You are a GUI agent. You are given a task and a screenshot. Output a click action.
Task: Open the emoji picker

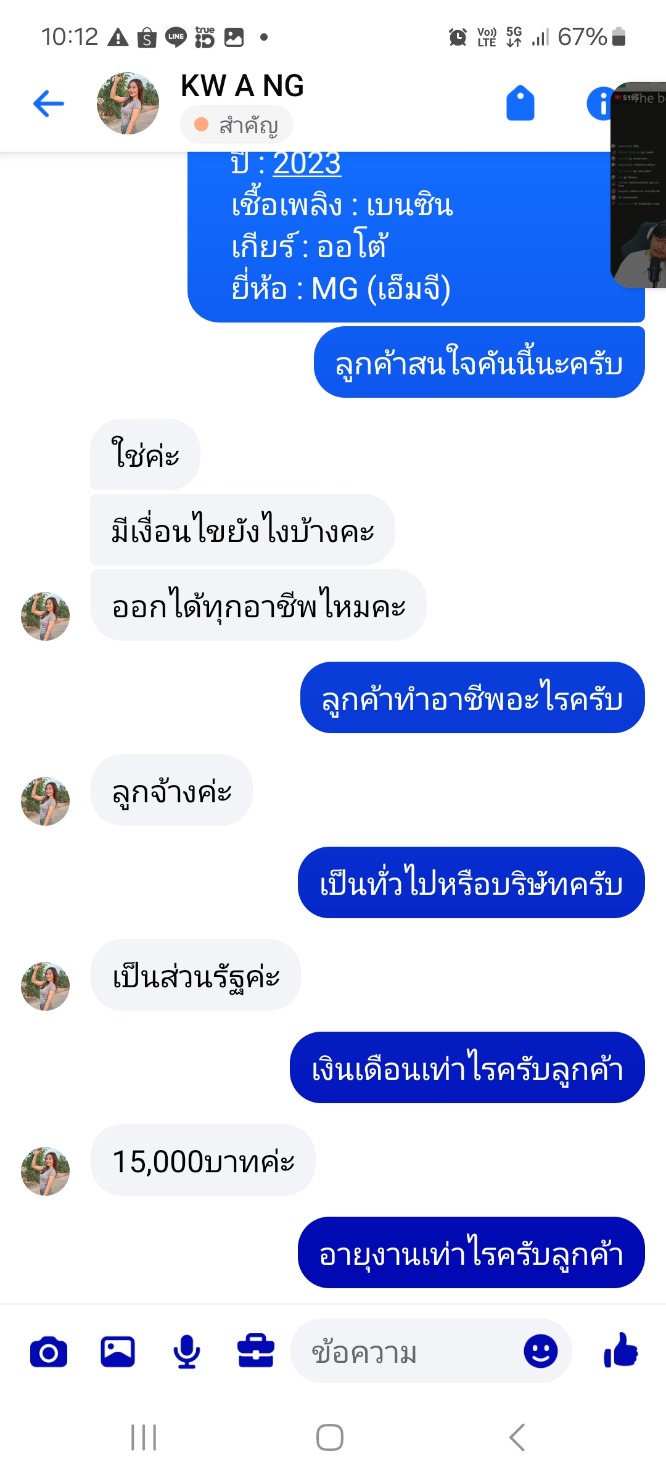pos(541,1353)
